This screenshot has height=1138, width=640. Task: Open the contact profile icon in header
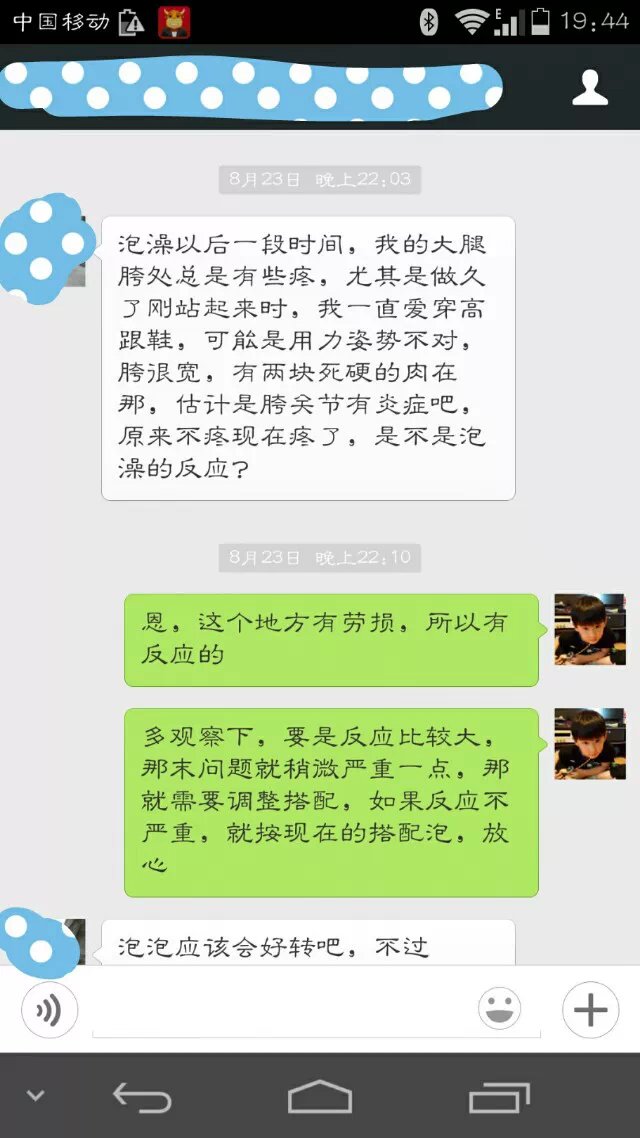(590, 87)
